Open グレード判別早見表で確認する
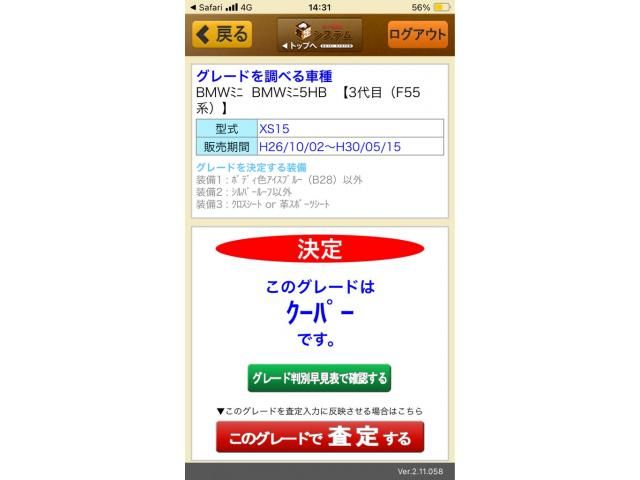640x480 pixels. coord(319,378)
